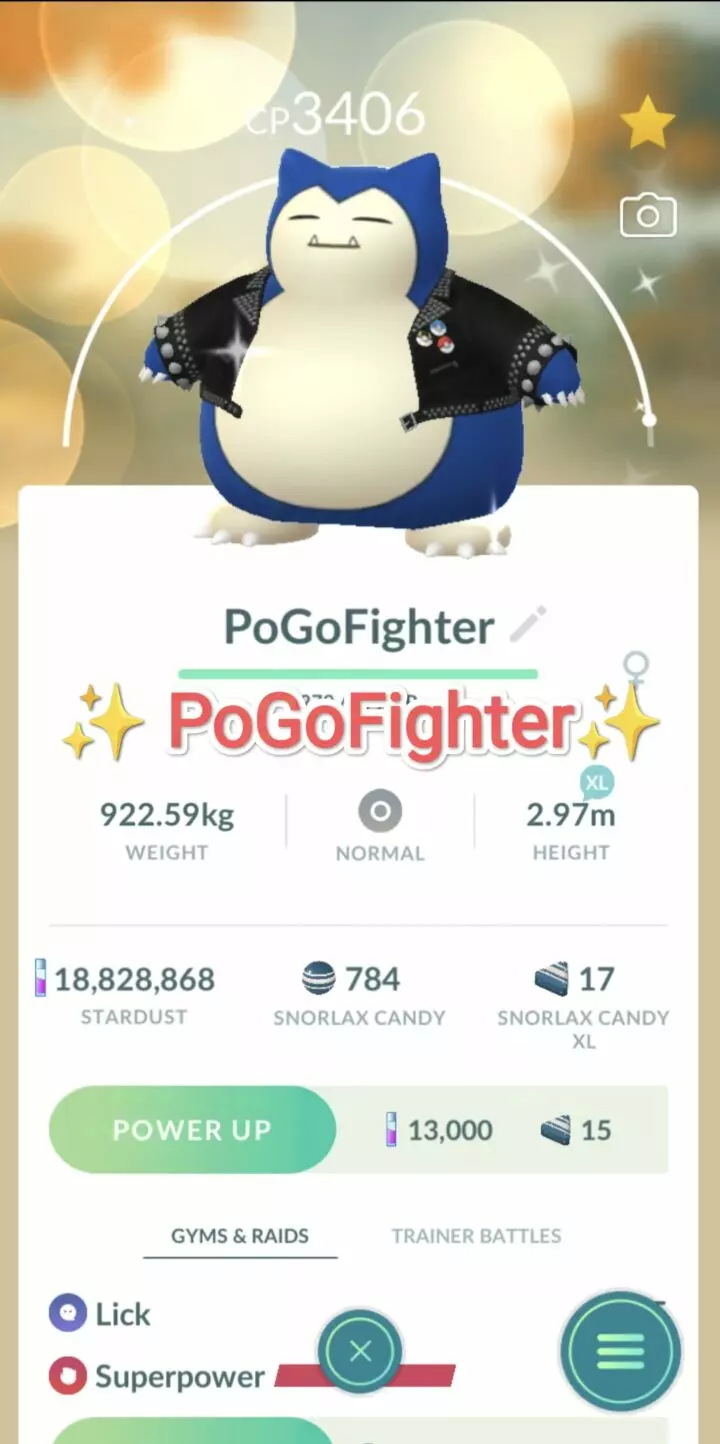
Task: Click the pencil to rename PoGoFighter
Action: point(530,623)
